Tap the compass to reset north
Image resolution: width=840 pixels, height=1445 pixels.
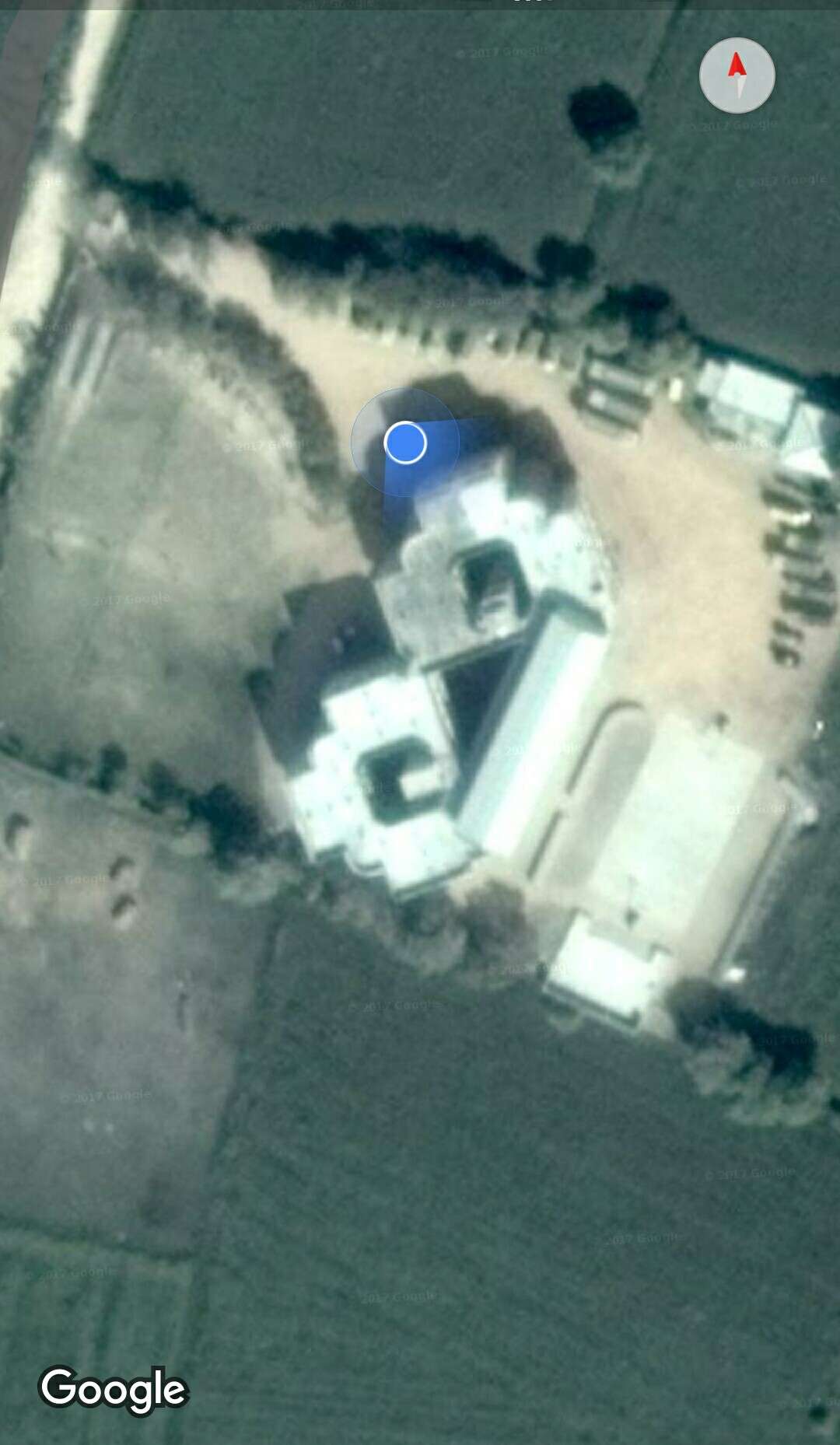(x=737, y=75)
